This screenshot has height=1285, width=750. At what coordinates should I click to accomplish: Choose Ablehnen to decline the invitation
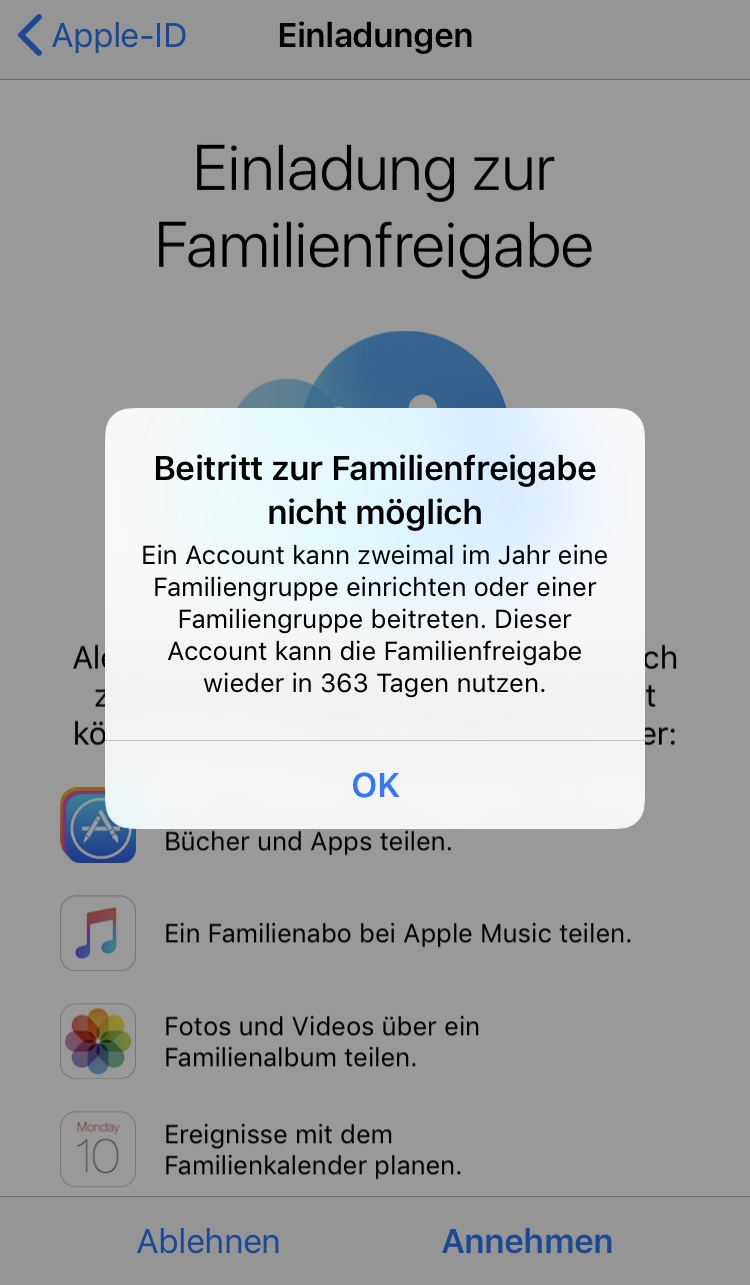pos(207,1240)
